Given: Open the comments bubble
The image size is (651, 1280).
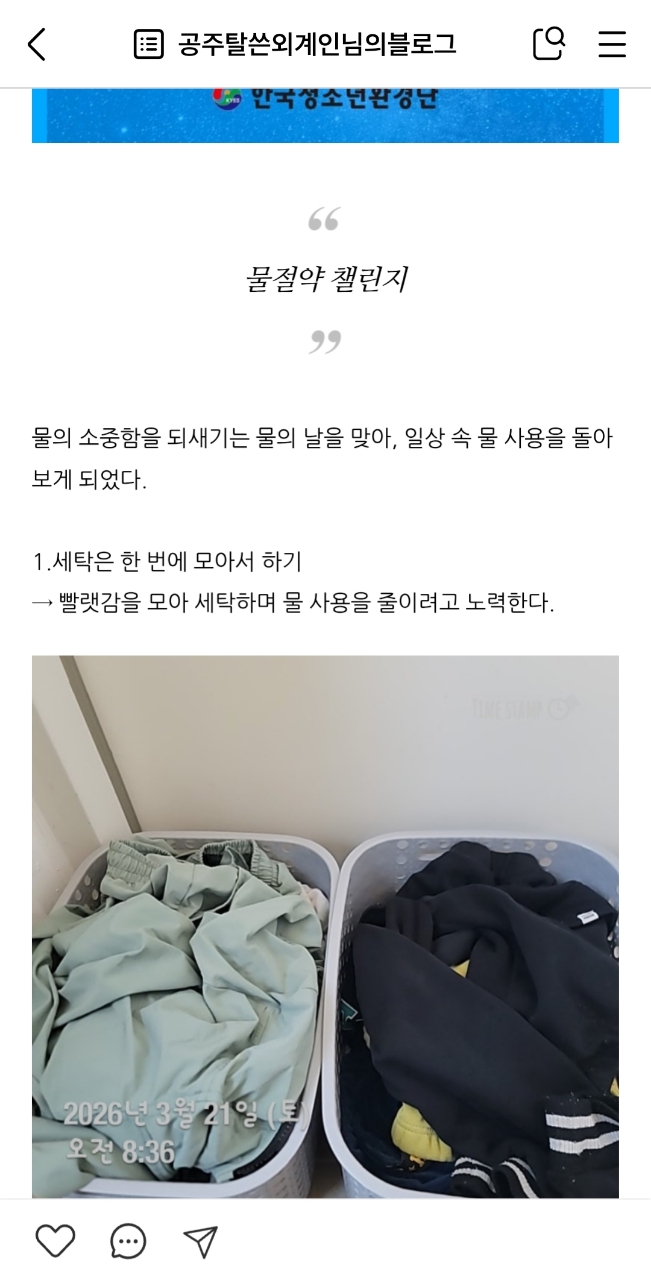Looking at the screenshot, I should pyautogui.click(x=128, y=1241).
